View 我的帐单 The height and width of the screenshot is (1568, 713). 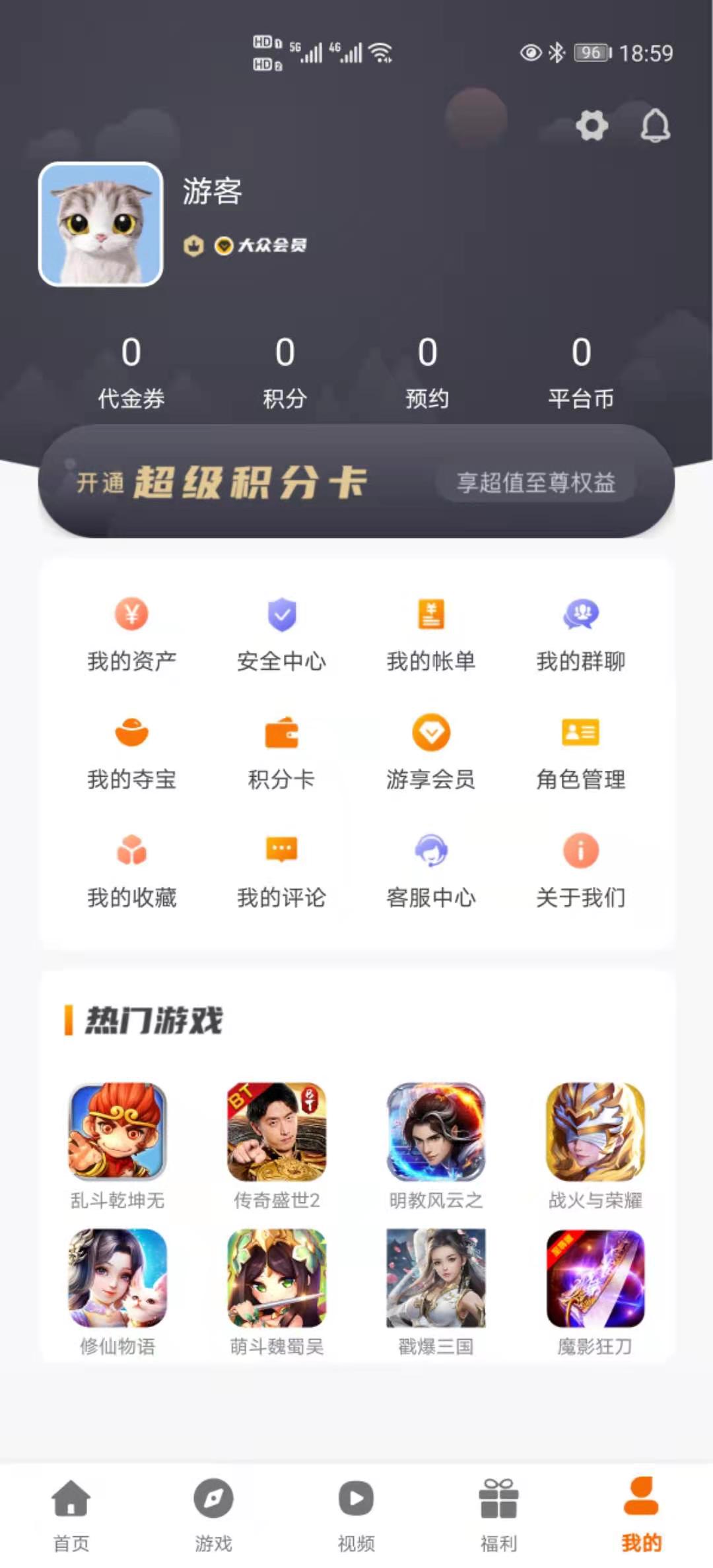[x=430, y=632]
